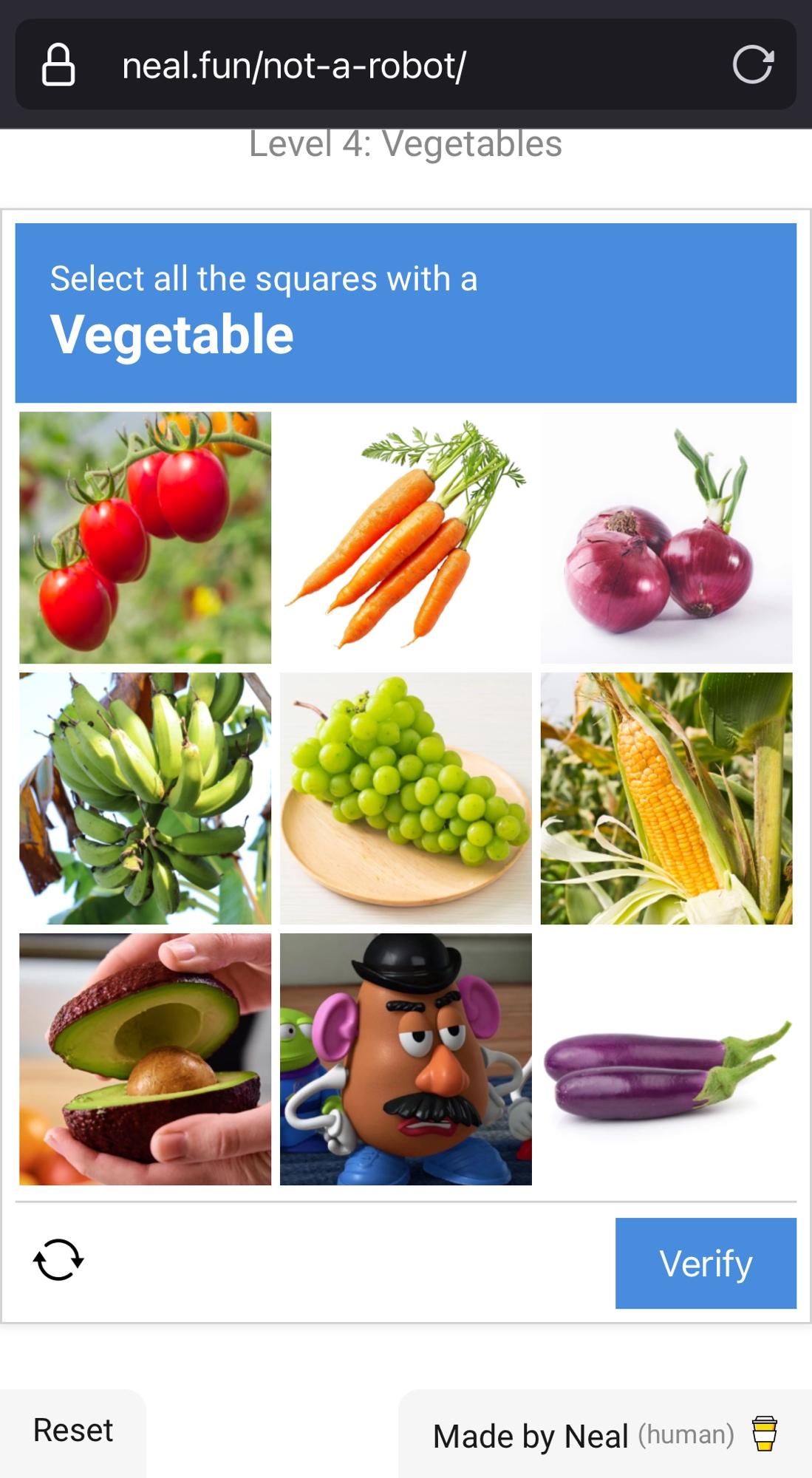
Task: Reload the page in the browser
Action: tap(752, 65)
